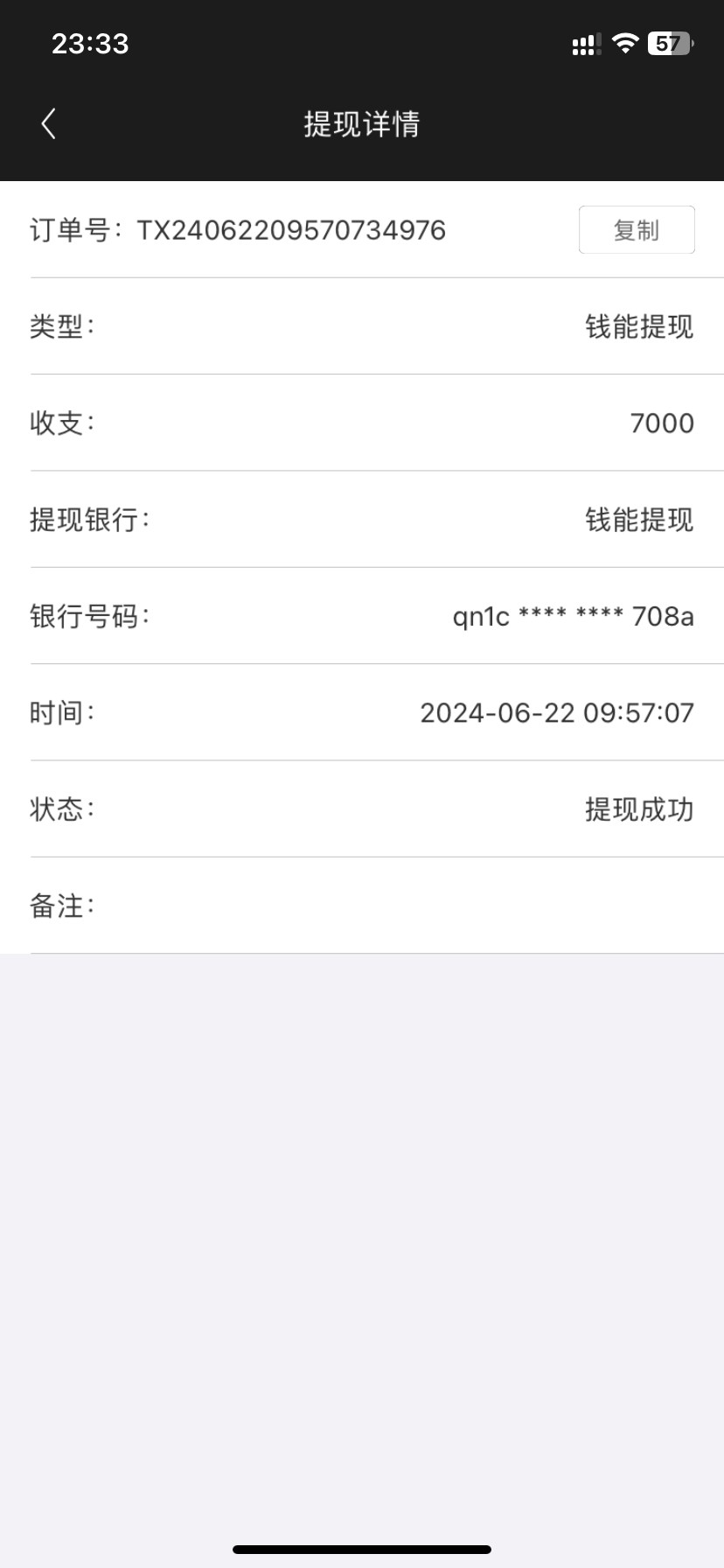The width and height of the screenshot is (724, 1568).
Task: Copy the order number with 复制
Action: (636, 230)
